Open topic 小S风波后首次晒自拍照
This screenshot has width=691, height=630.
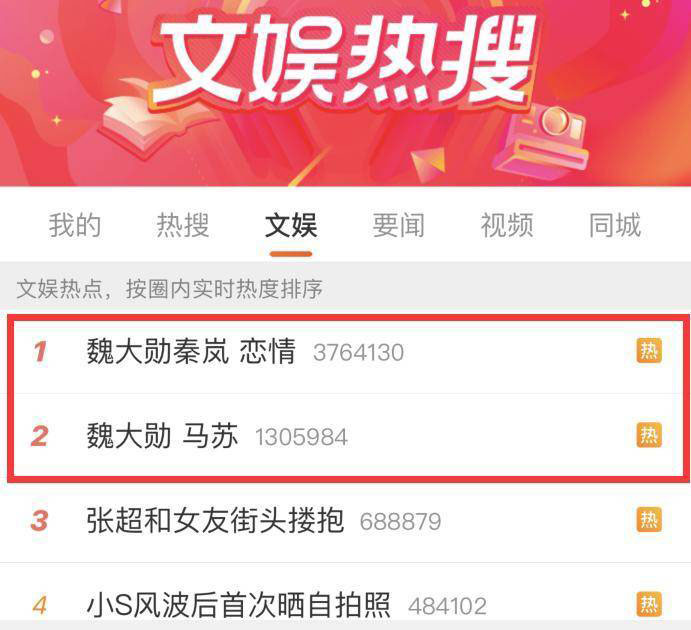pos(238,605)
